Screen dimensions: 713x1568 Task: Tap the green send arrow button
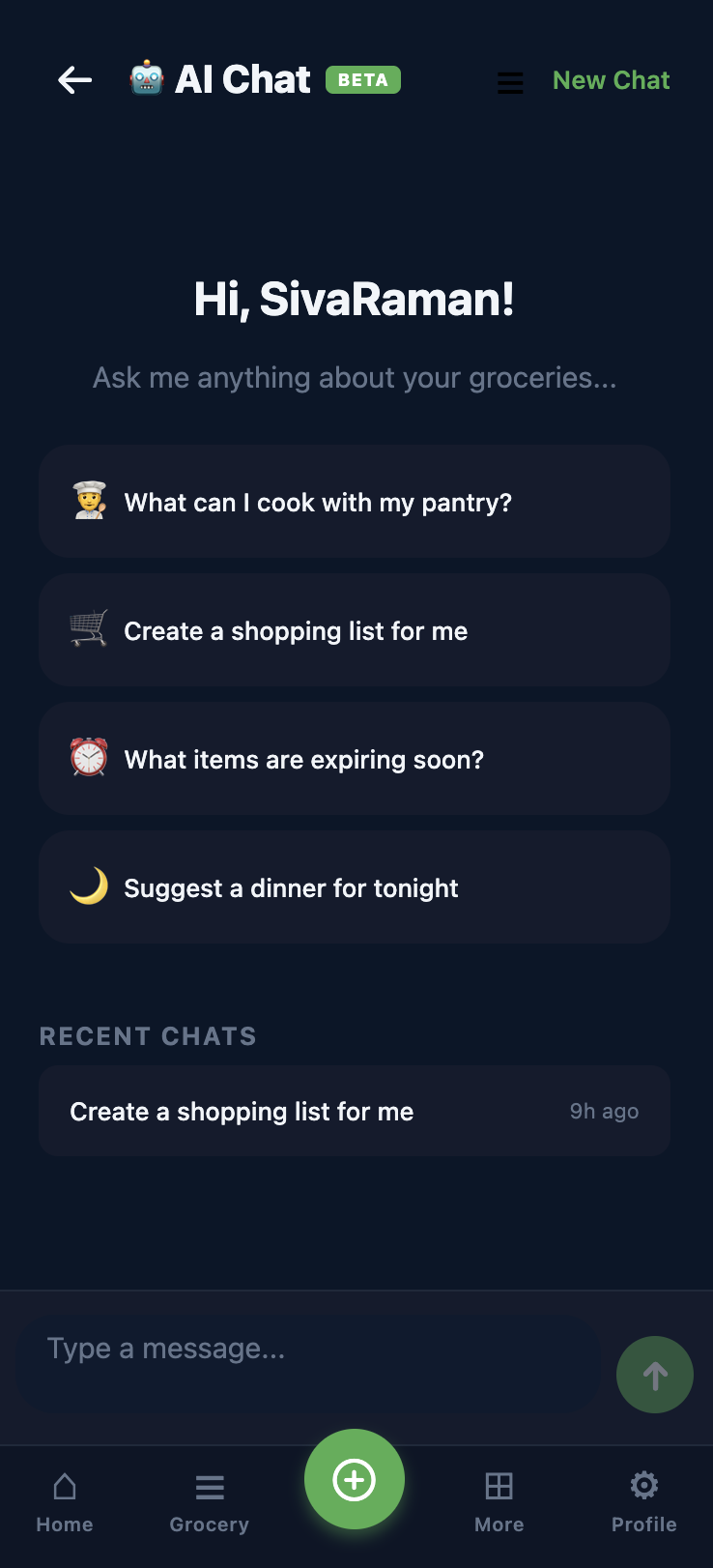(654, 1375)
